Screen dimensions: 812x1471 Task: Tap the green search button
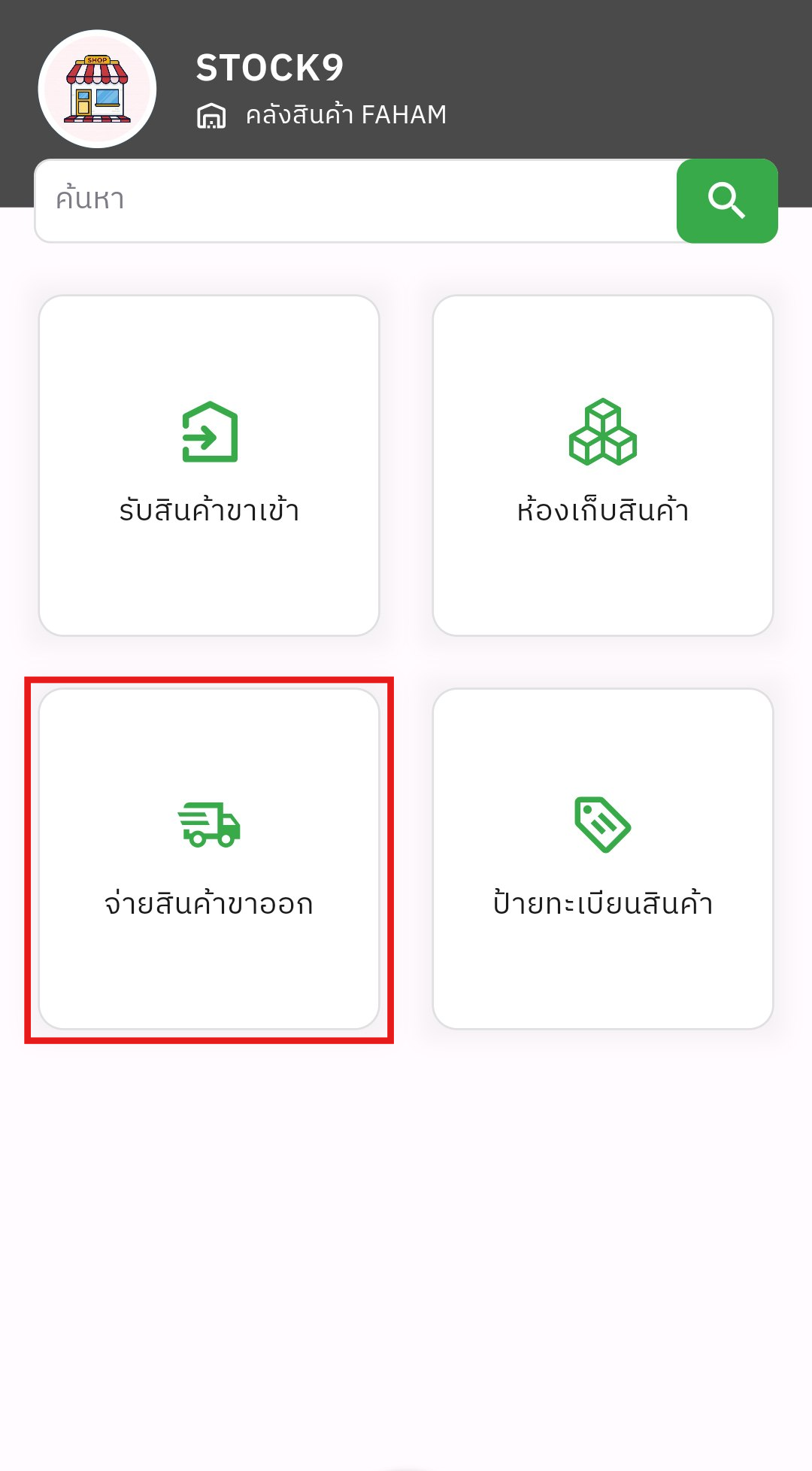726,200
